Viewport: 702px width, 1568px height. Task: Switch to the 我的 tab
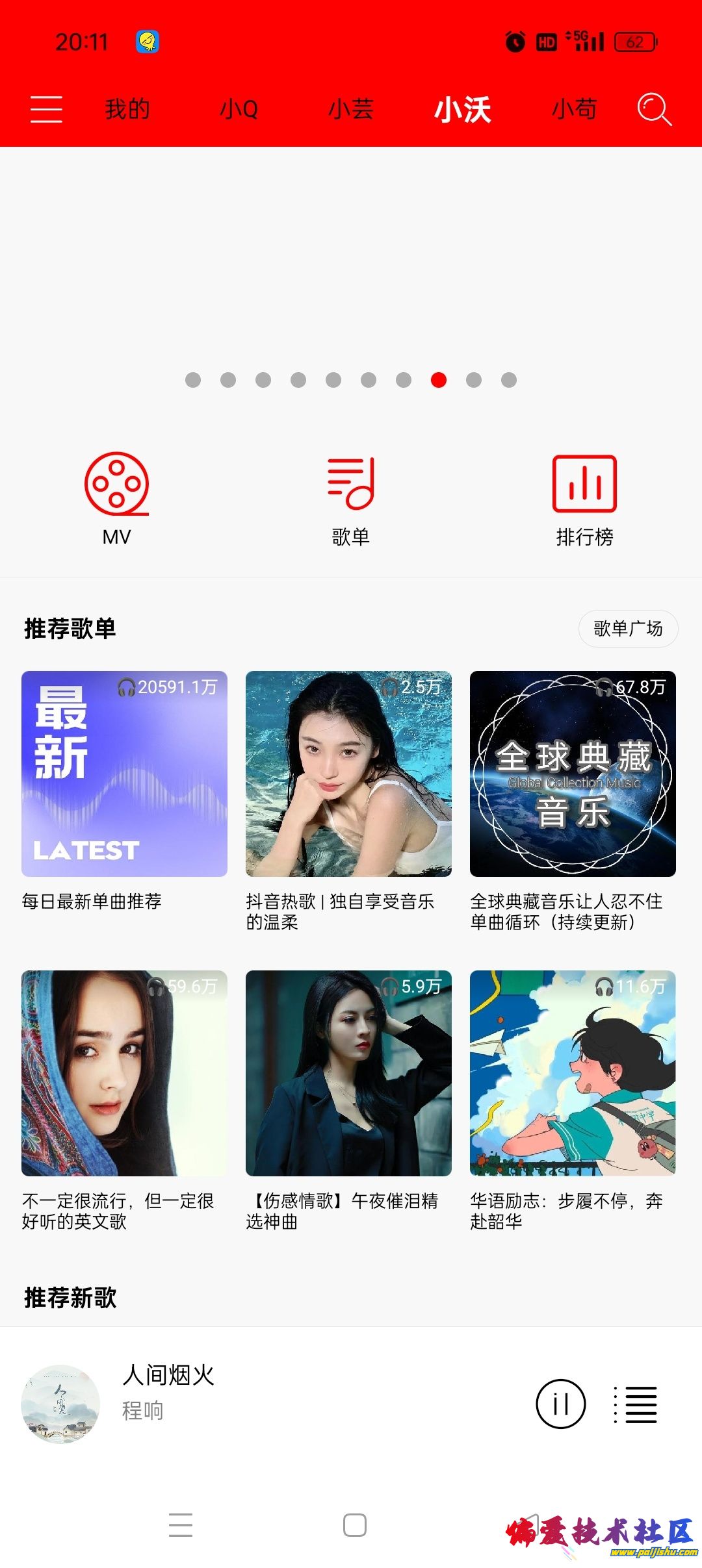[x=127, y=109]
